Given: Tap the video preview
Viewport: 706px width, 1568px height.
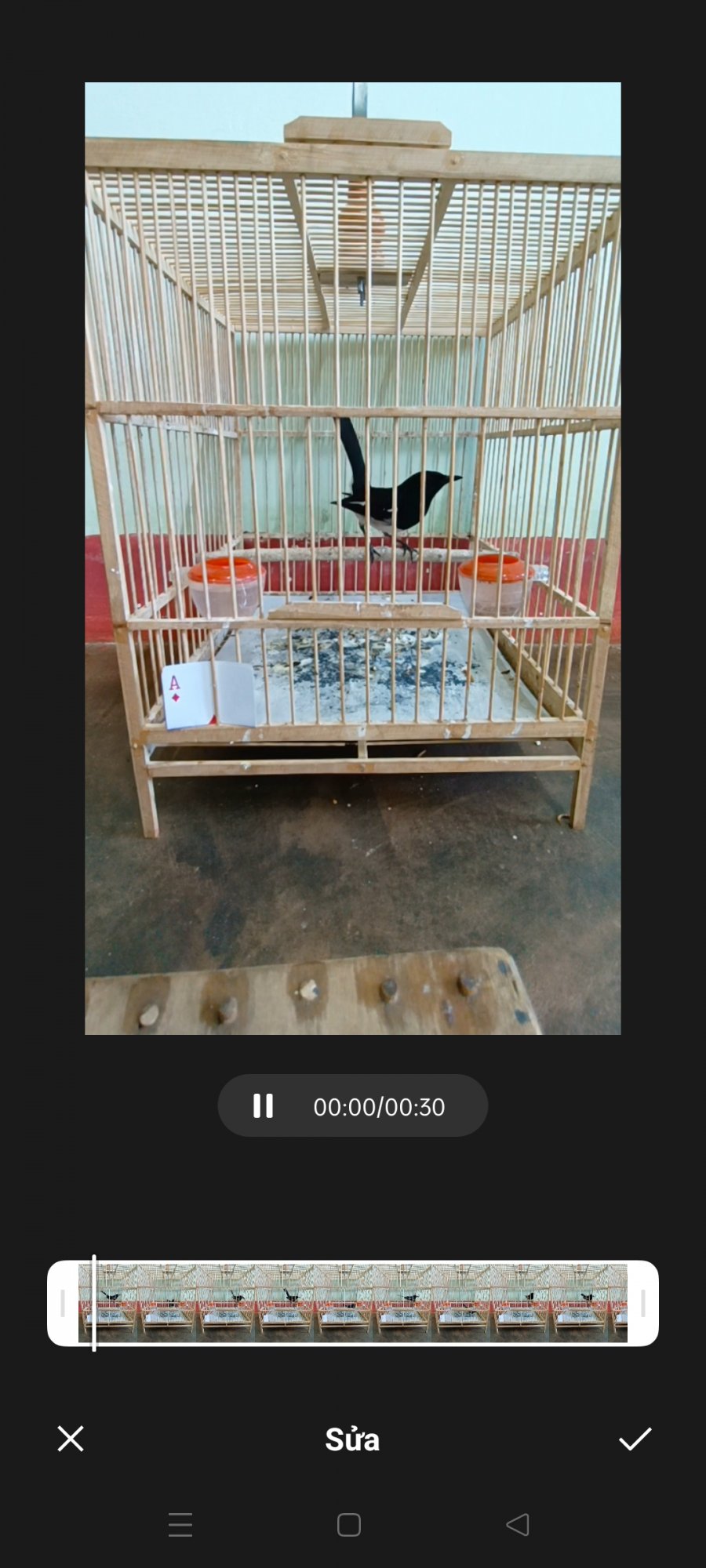Looking at the screenshot, I should (353, 558).
